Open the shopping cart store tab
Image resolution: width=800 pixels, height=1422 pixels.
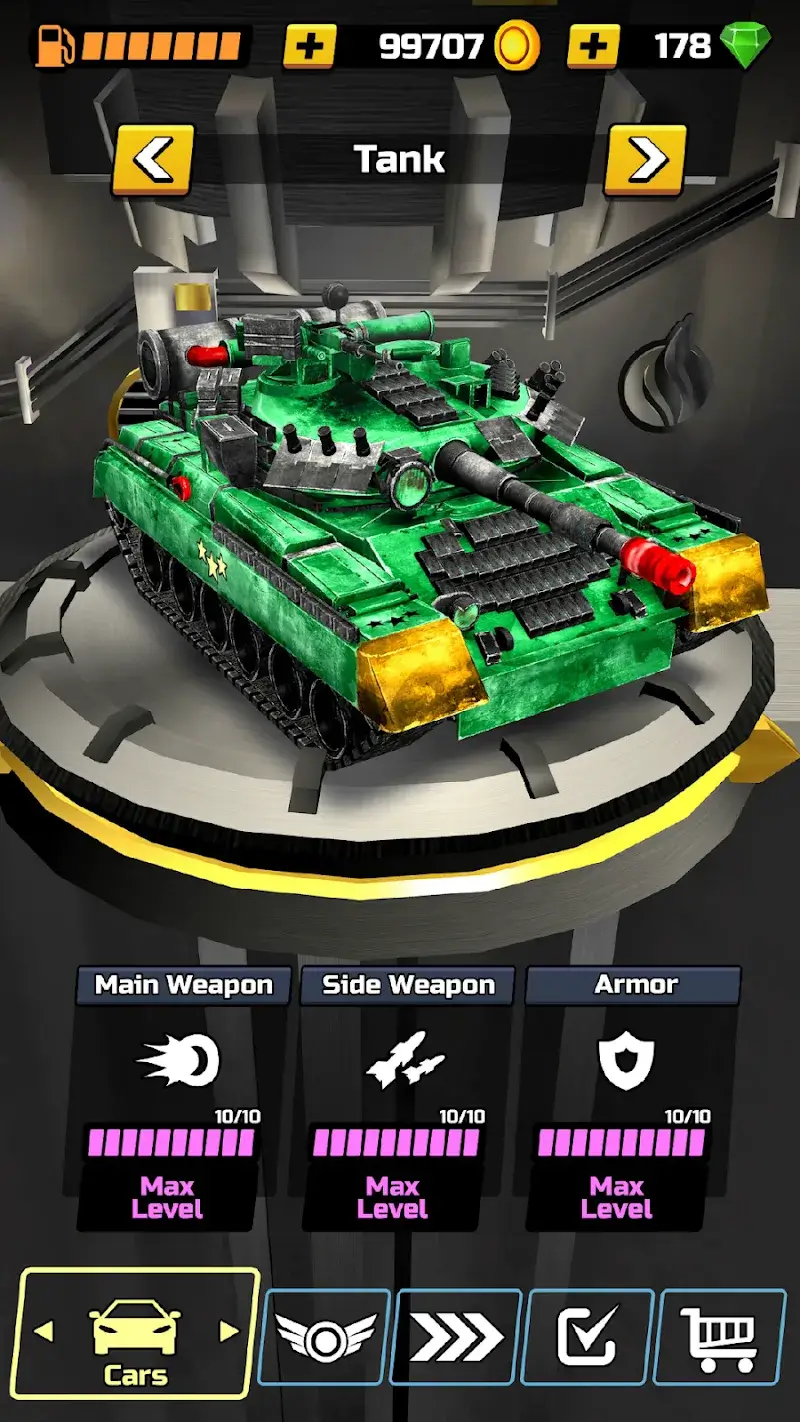[x=719, y=1337]
